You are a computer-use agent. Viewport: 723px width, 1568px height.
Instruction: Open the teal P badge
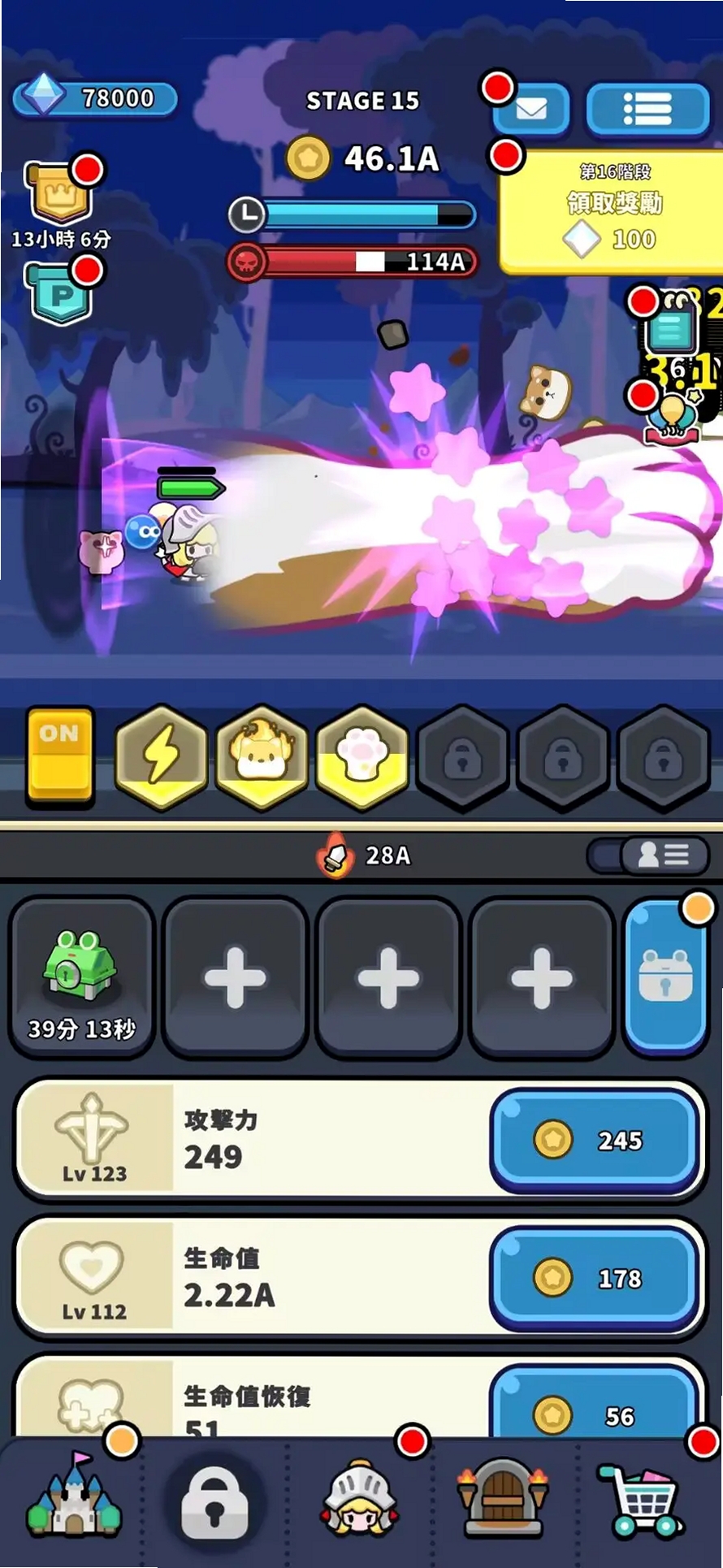pos(60,293)
